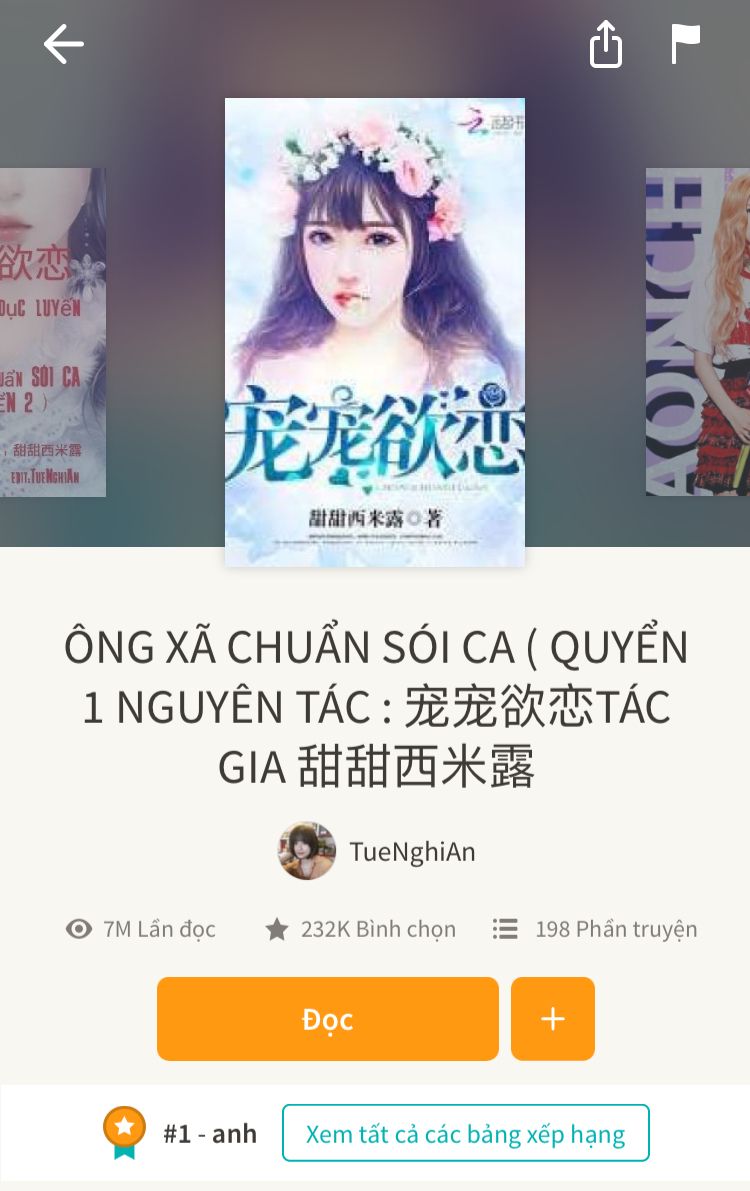Viewport: 750px width, 1191px height.
Task: Go back using the arrow icon
Action: click(x=63, y=45)
